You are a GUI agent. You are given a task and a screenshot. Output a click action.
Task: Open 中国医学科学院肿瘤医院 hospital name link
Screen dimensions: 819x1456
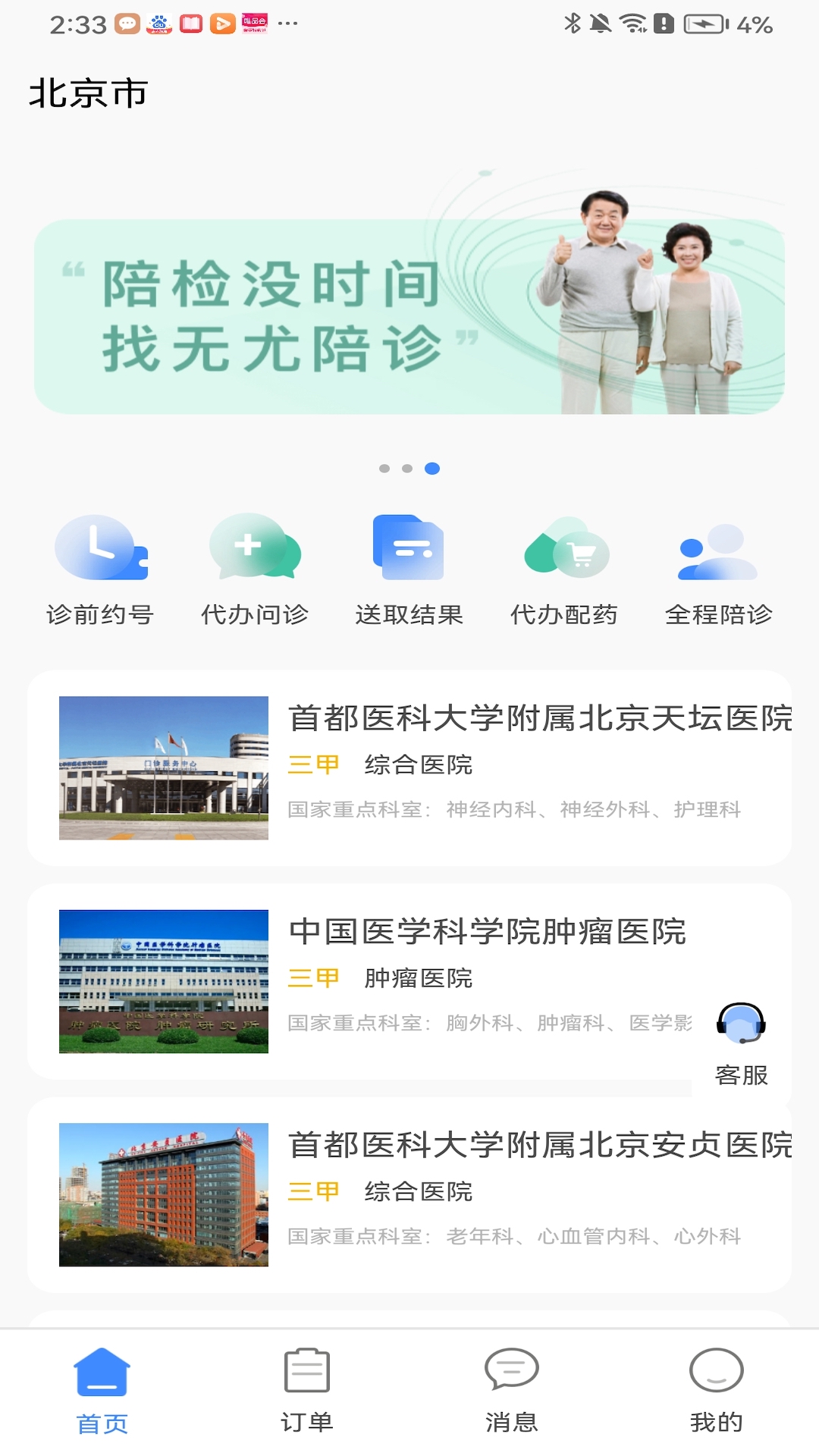488,933
